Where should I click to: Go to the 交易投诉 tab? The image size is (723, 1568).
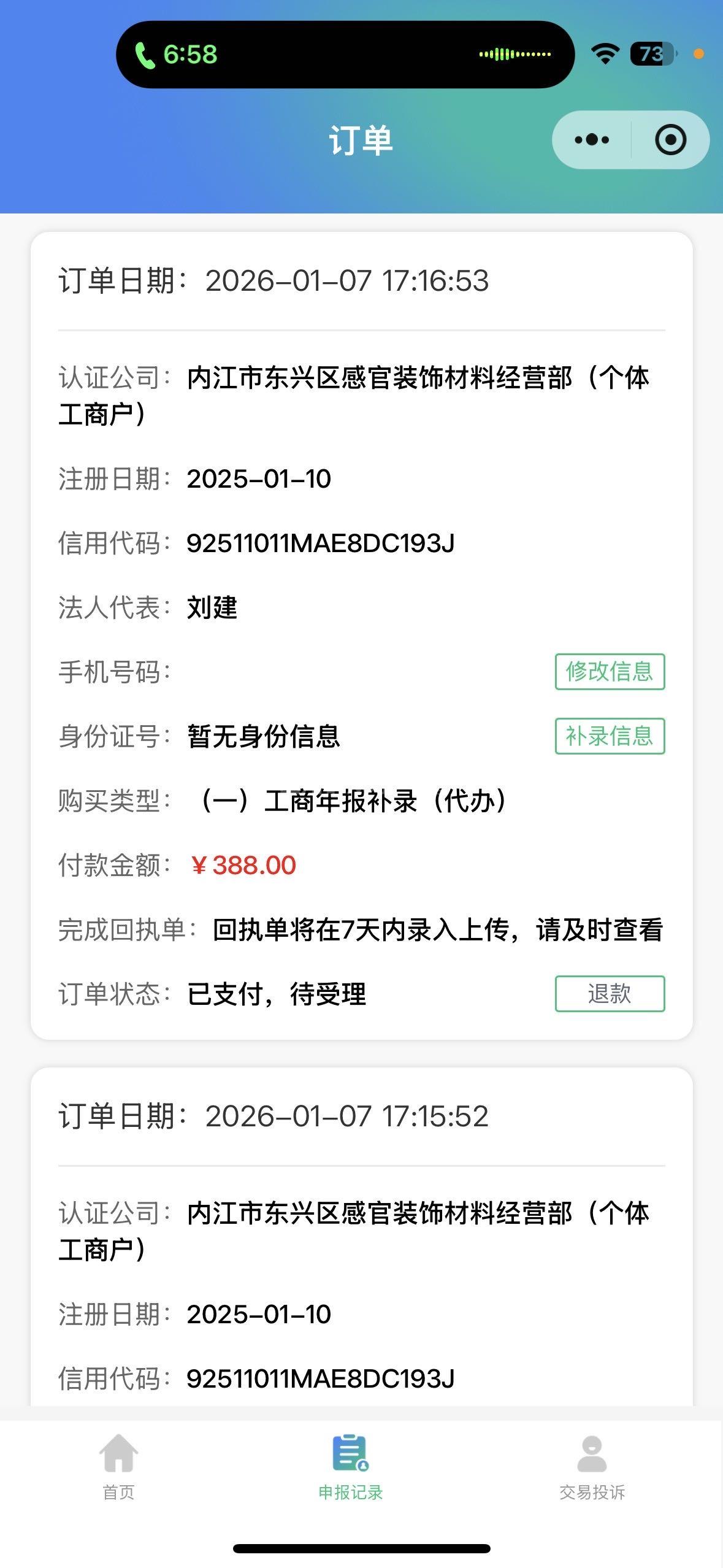[x=592, y=1466]
